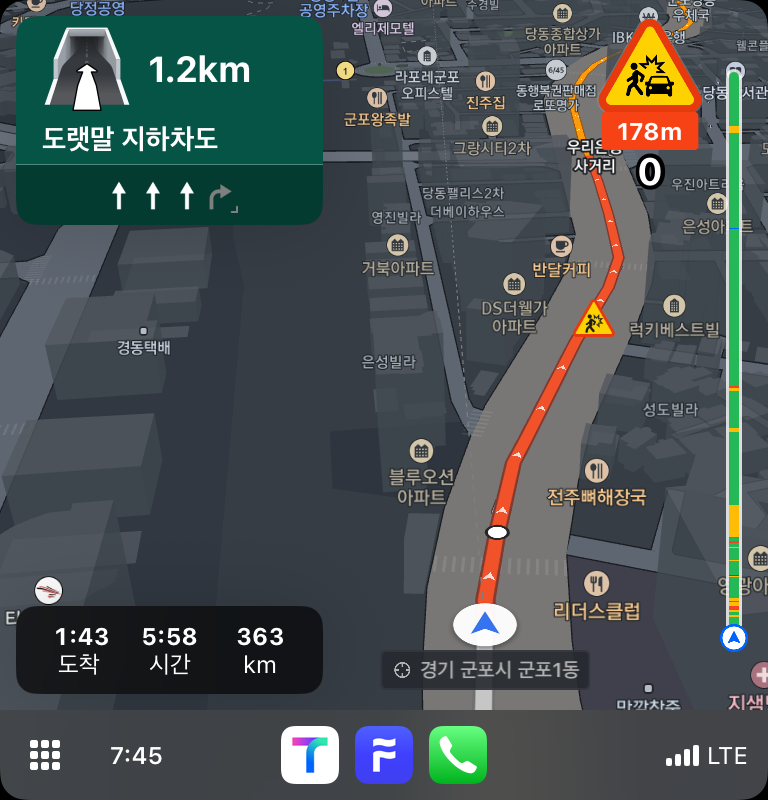Open the TMAP app in dock
Screen dimensions: 768x800
pos(310,755)
